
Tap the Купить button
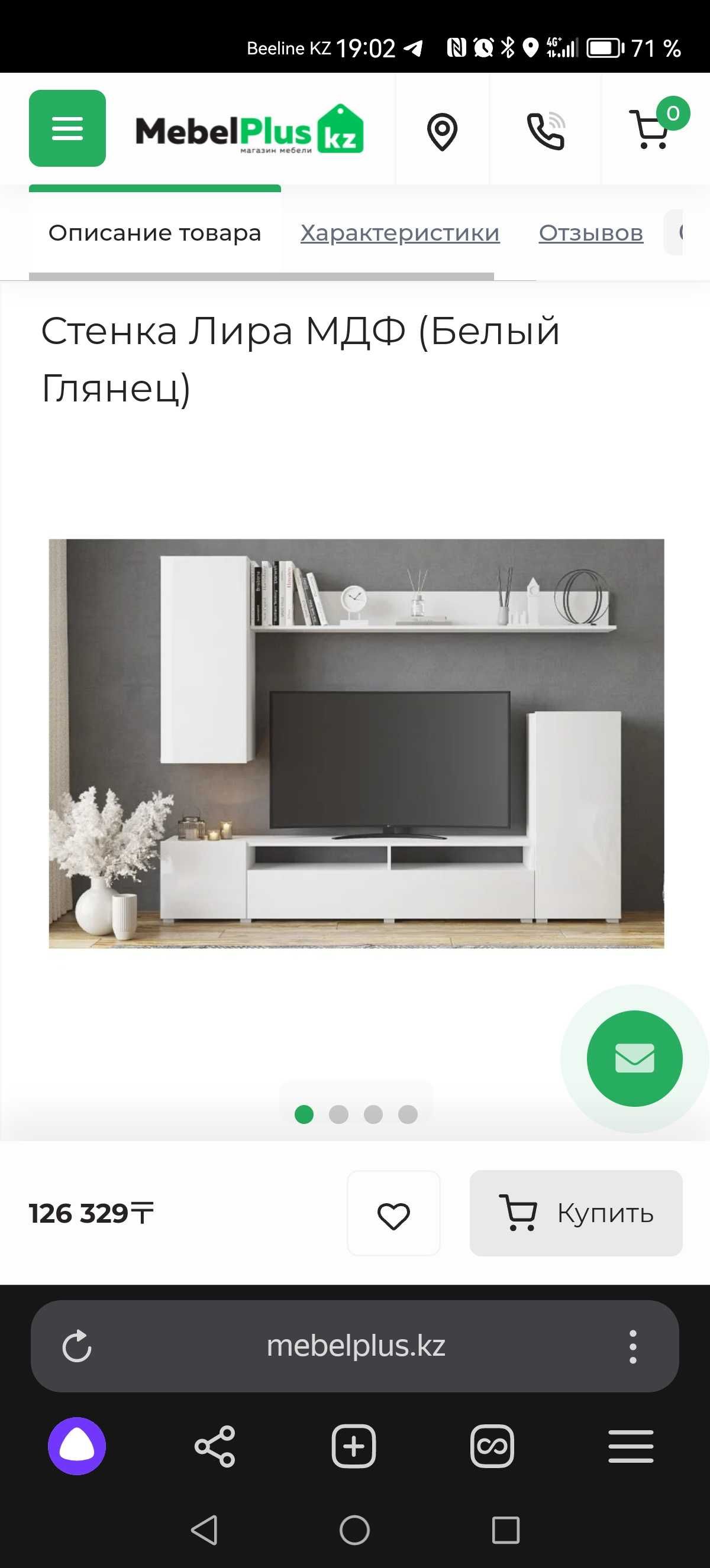coord(576,1213)
